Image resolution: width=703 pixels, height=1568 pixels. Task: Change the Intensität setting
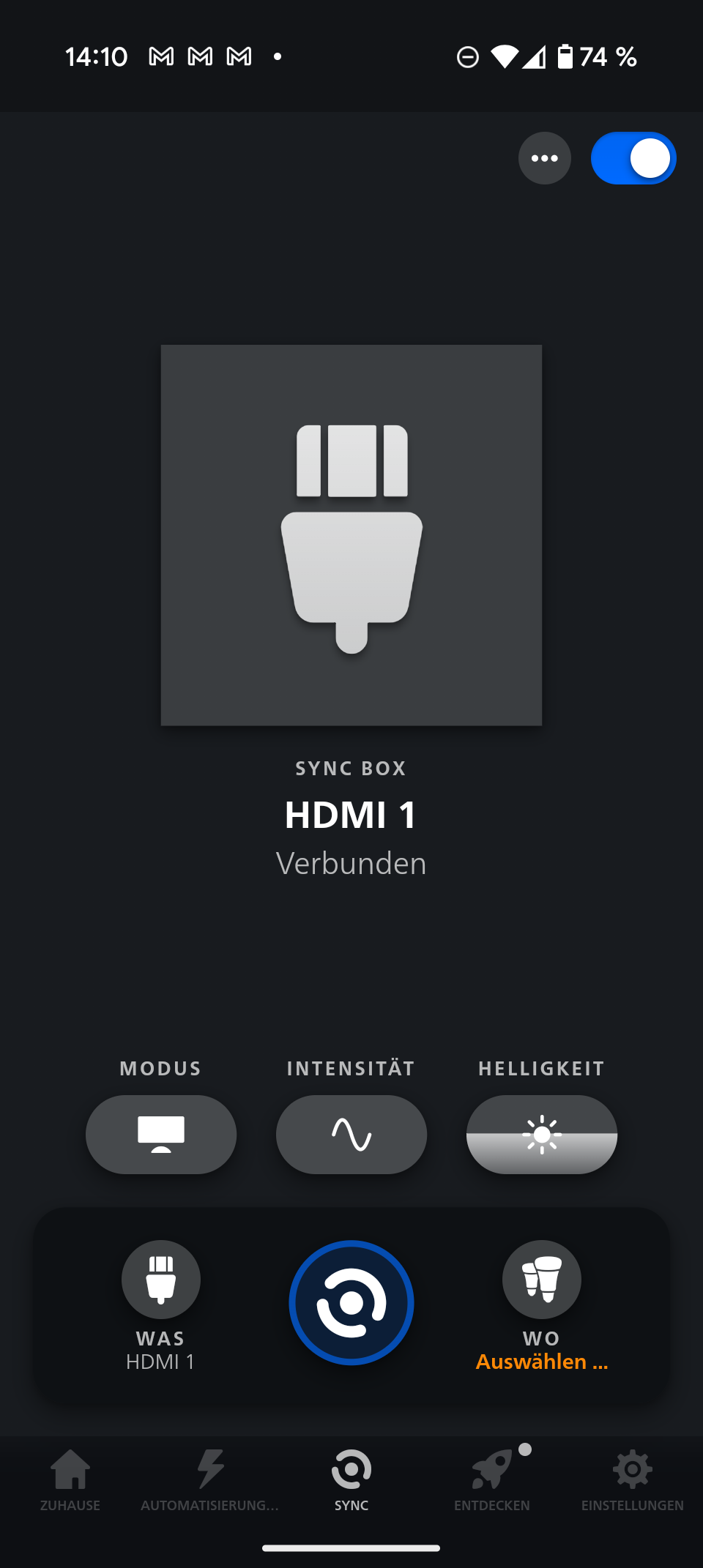point(351,1134)
